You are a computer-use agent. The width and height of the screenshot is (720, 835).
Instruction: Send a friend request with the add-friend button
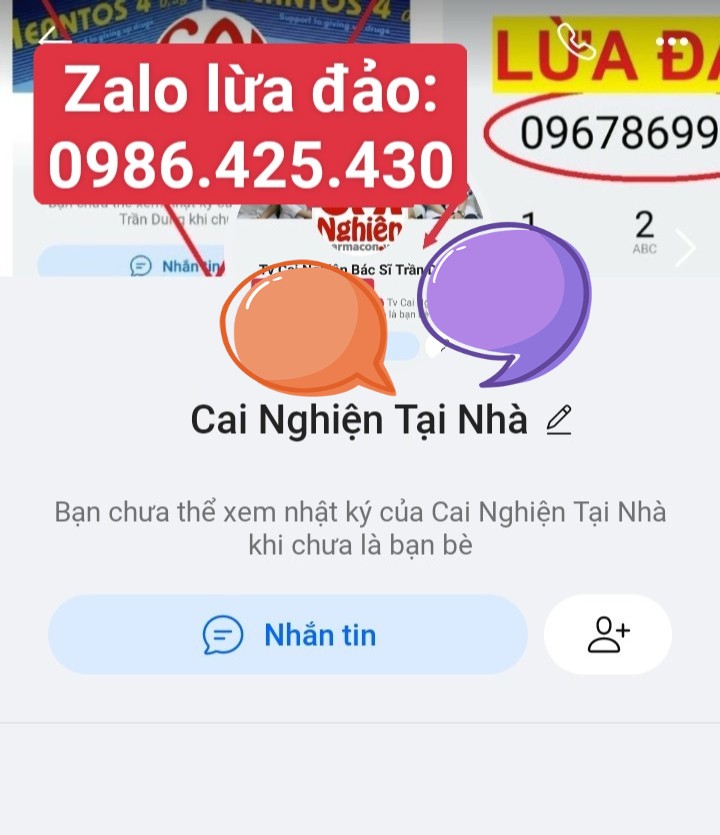(x=608, y=634)
